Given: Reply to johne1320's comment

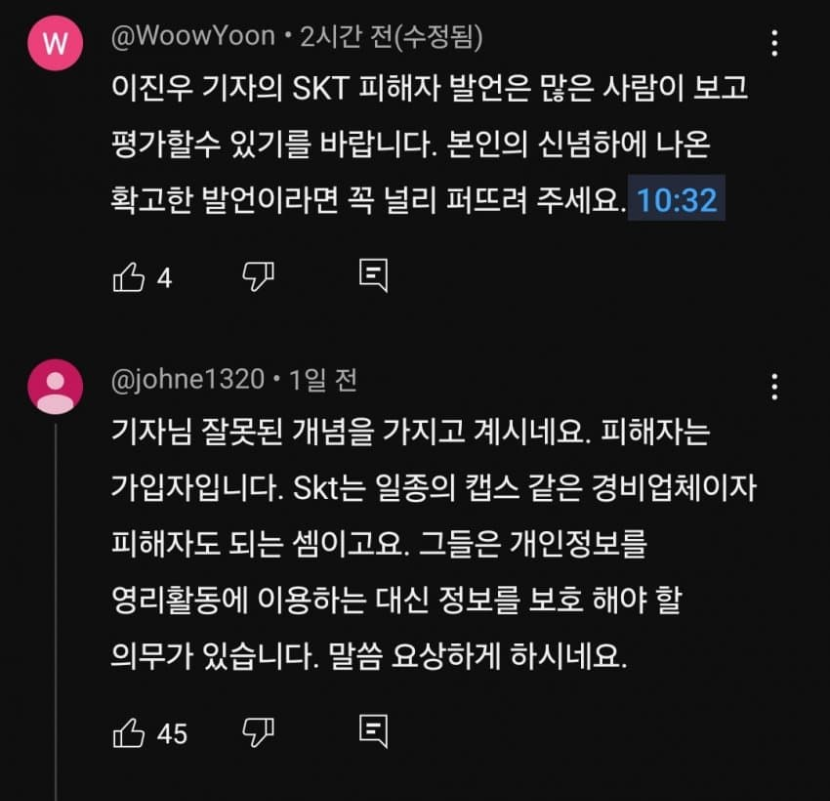Looking at the screenshot, I should click(x=373, y=732).
